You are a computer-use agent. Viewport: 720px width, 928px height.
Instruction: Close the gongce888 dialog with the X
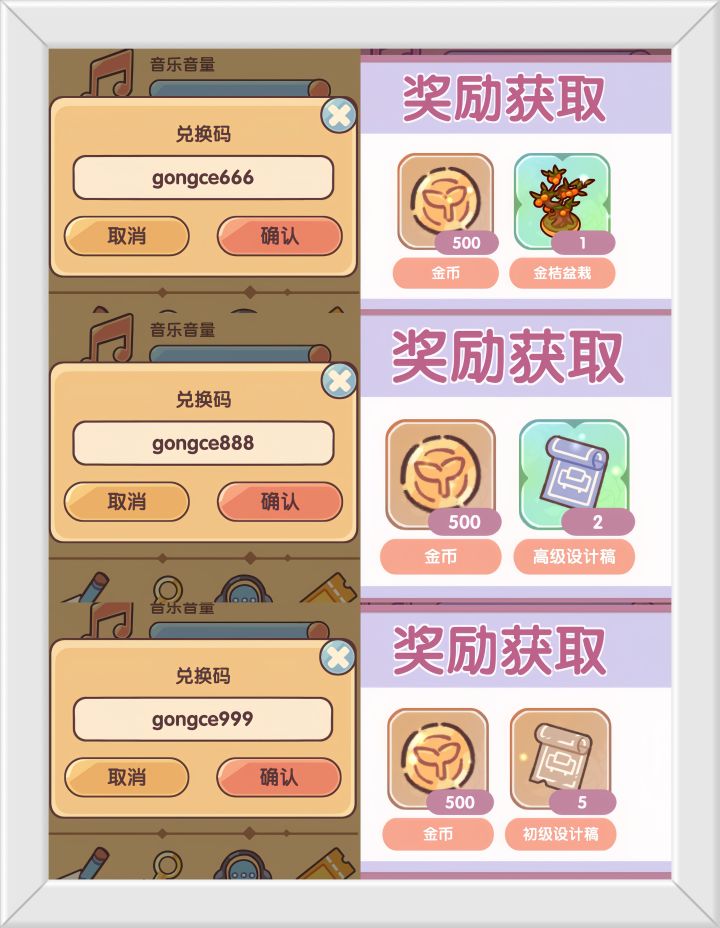(340, 378)
